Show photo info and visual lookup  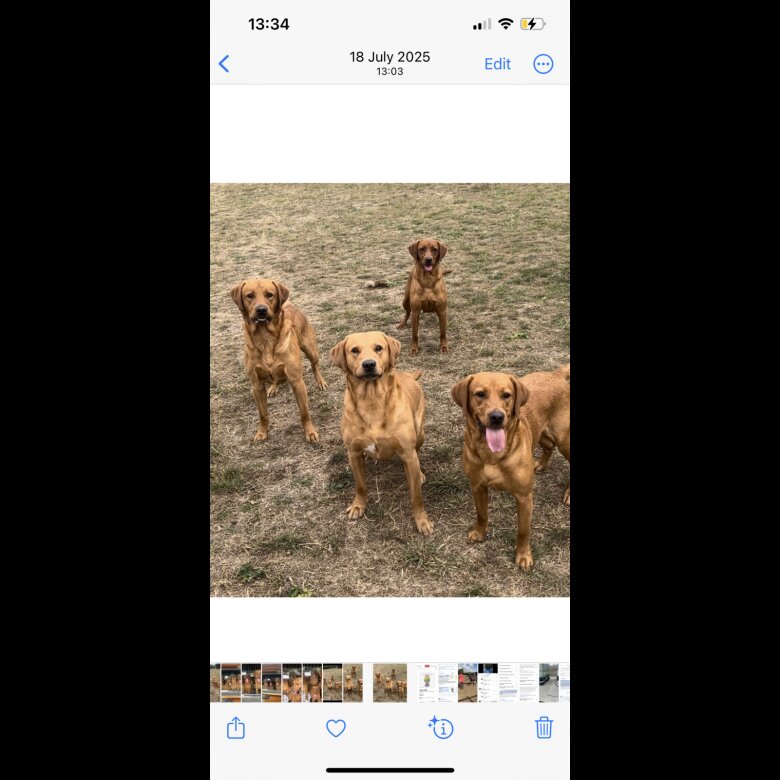[441, 728]
